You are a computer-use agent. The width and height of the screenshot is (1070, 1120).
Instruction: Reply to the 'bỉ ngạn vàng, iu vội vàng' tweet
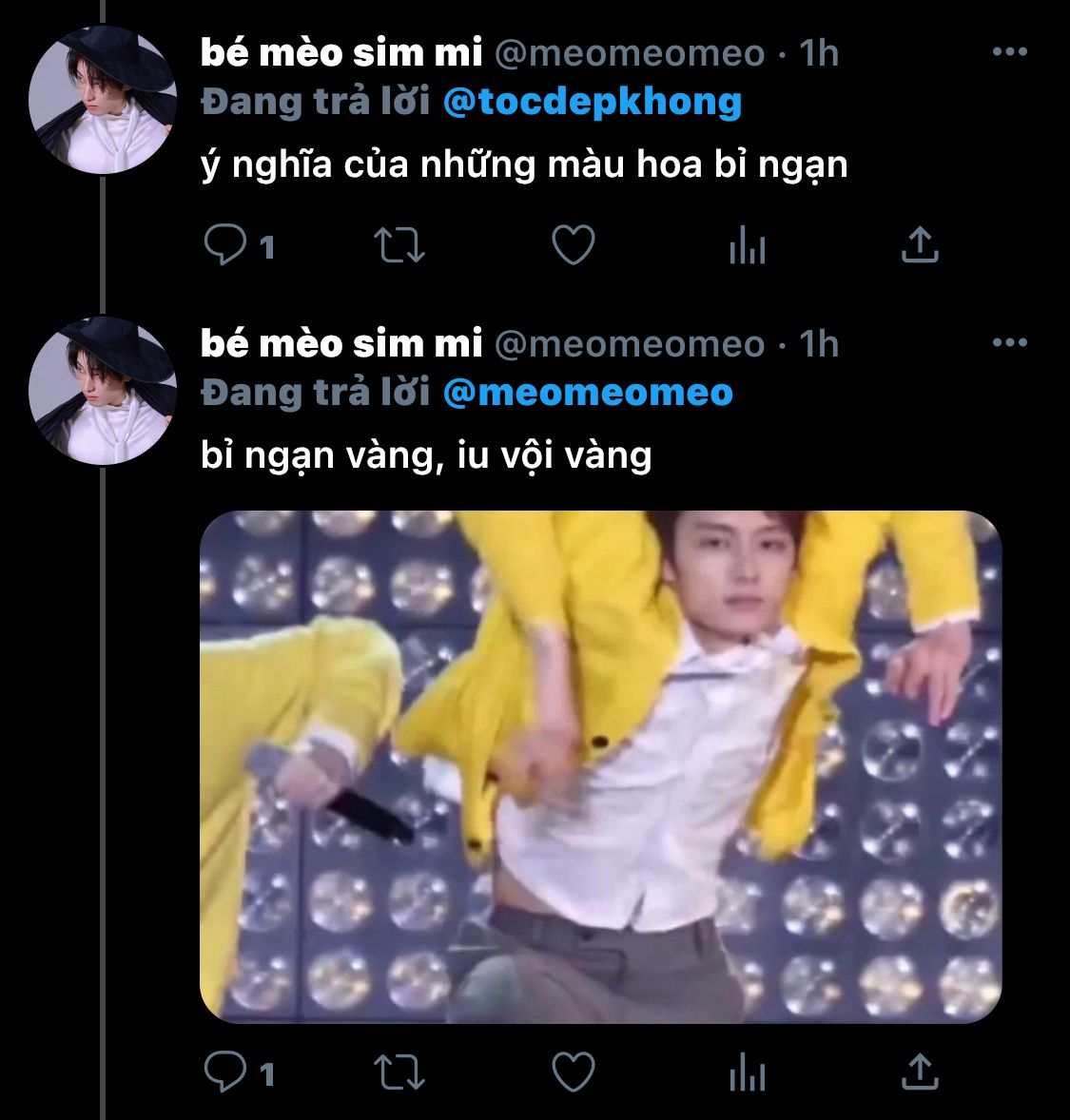(x=225, y=1072)
